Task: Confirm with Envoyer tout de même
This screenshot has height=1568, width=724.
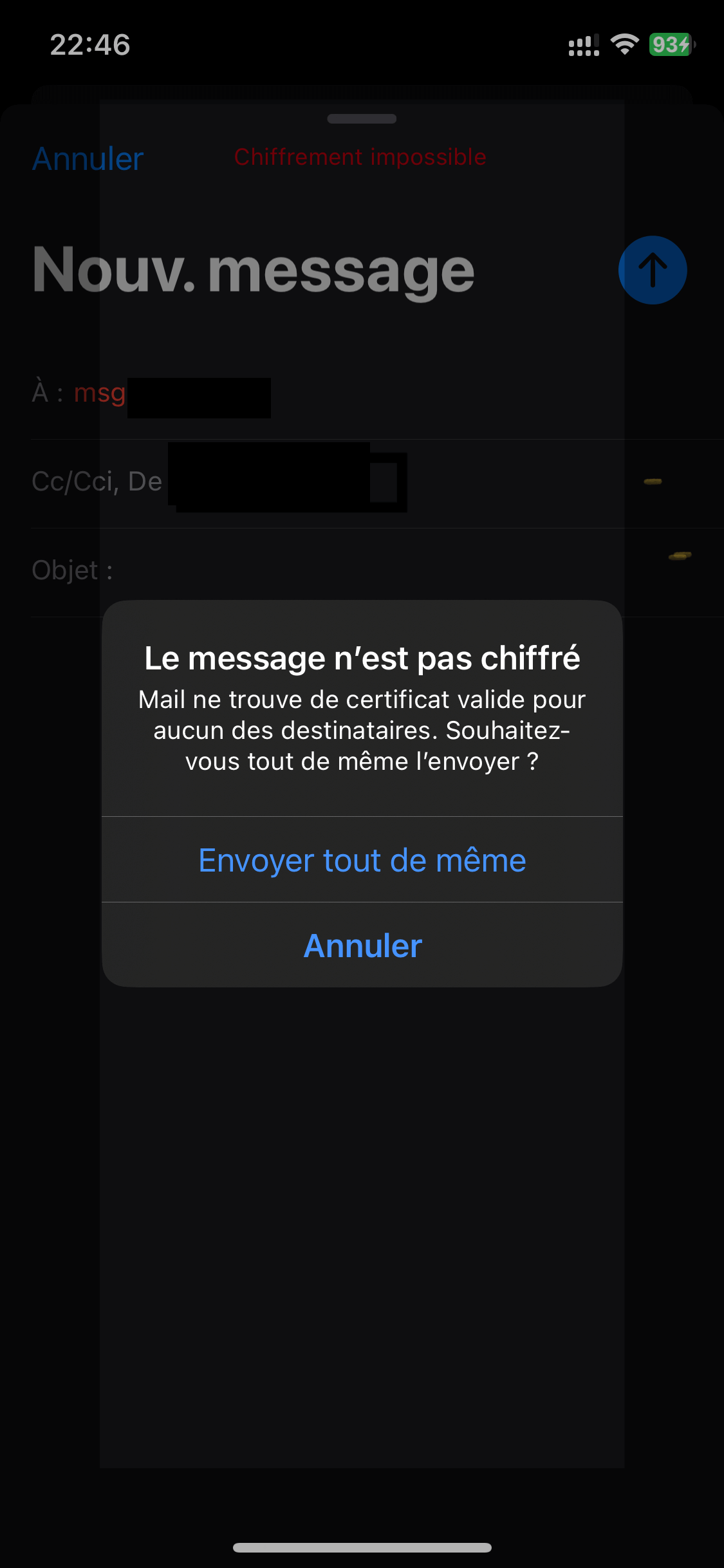Action: [362, 860]
